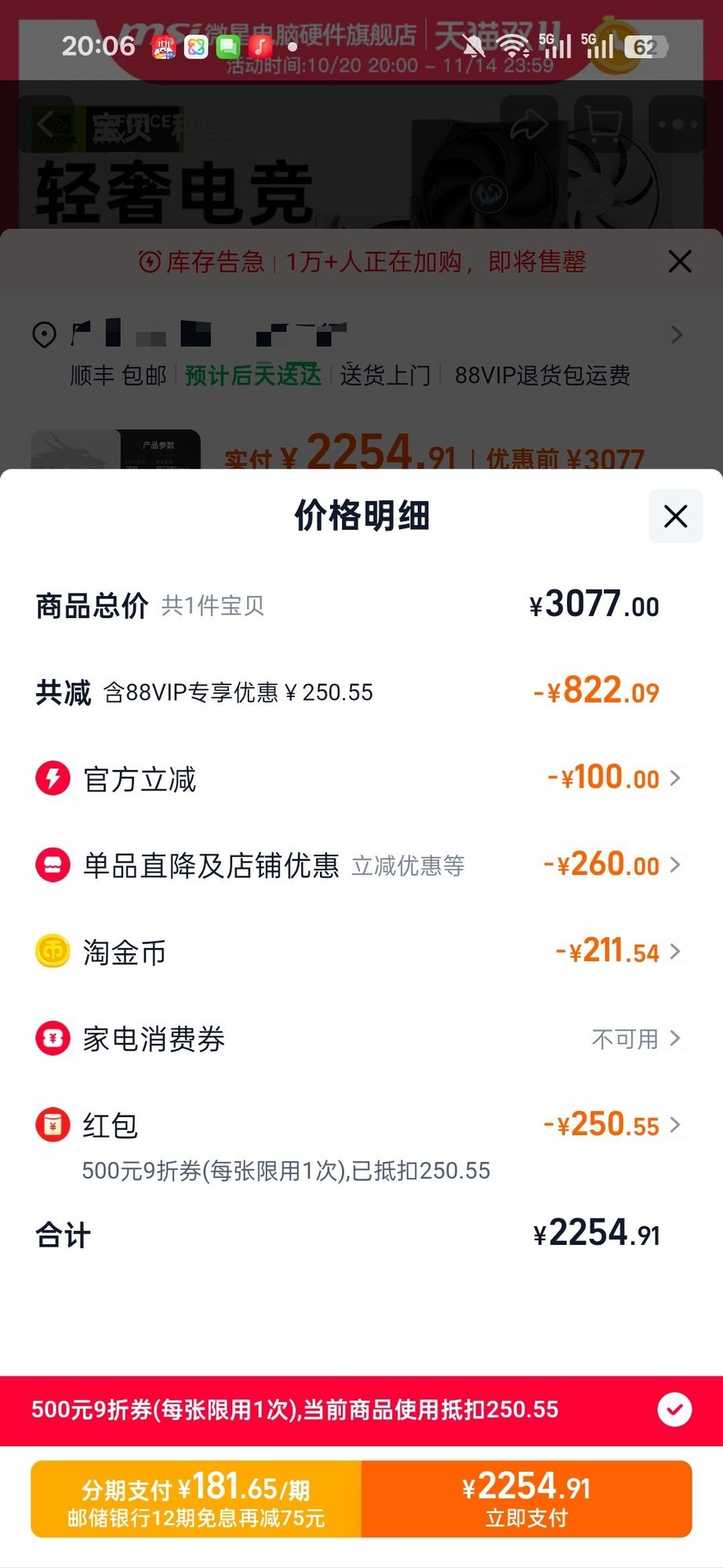Close the 价格明细 popup
723x1568 pixels.
(674, 516)
